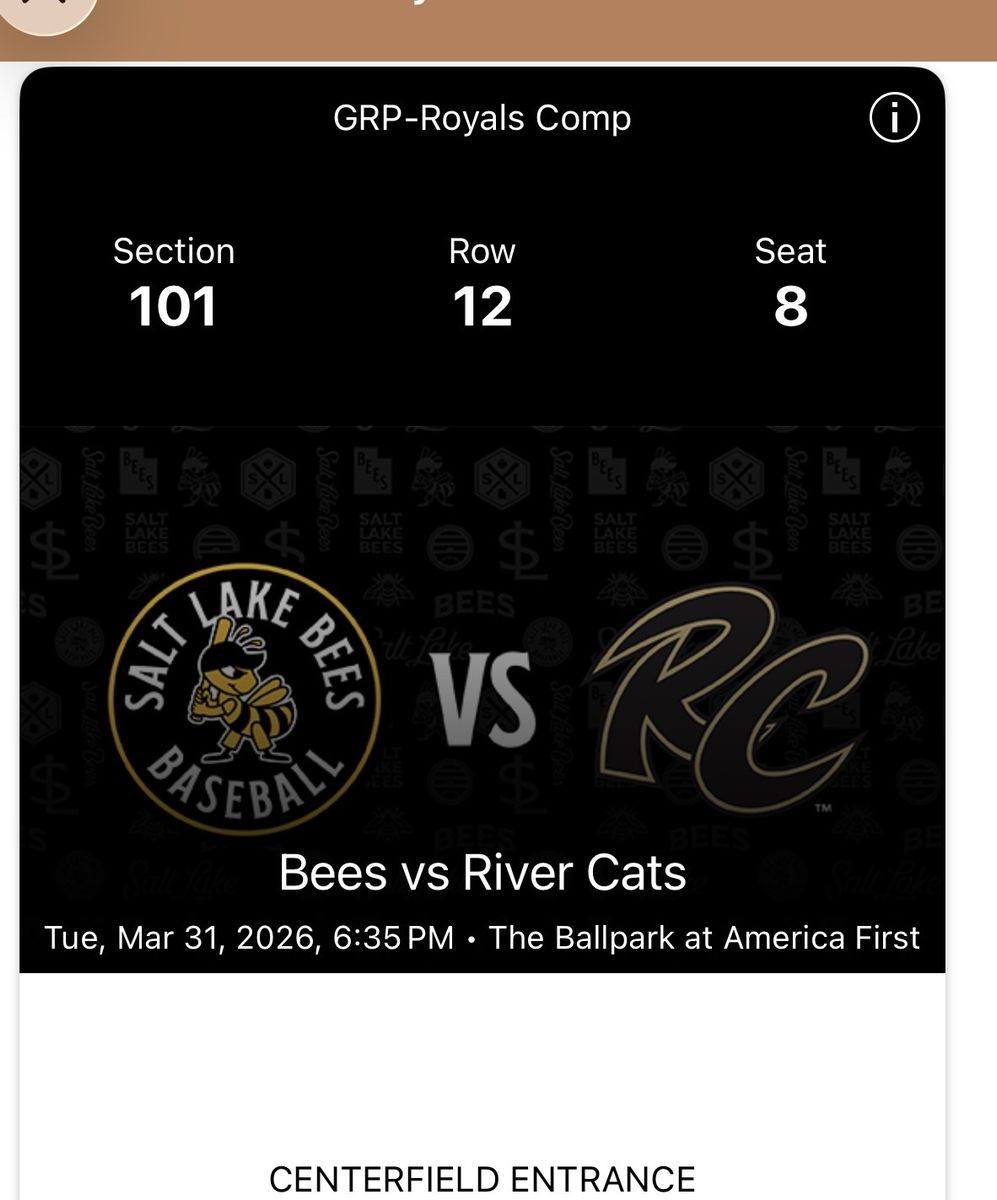Tap the Section column heading

pos(175,251)
